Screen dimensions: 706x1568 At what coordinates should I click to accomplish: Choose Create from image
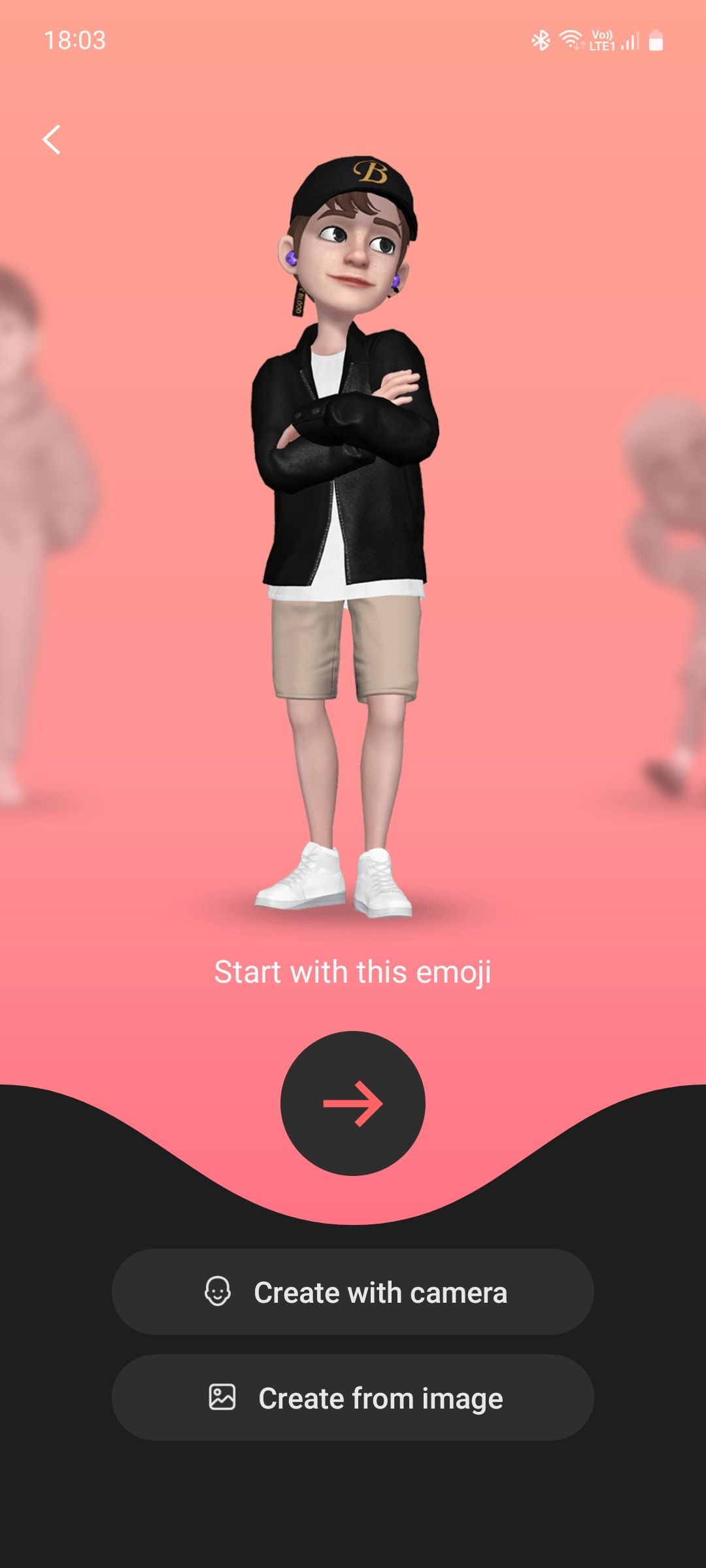point(353,1397)
